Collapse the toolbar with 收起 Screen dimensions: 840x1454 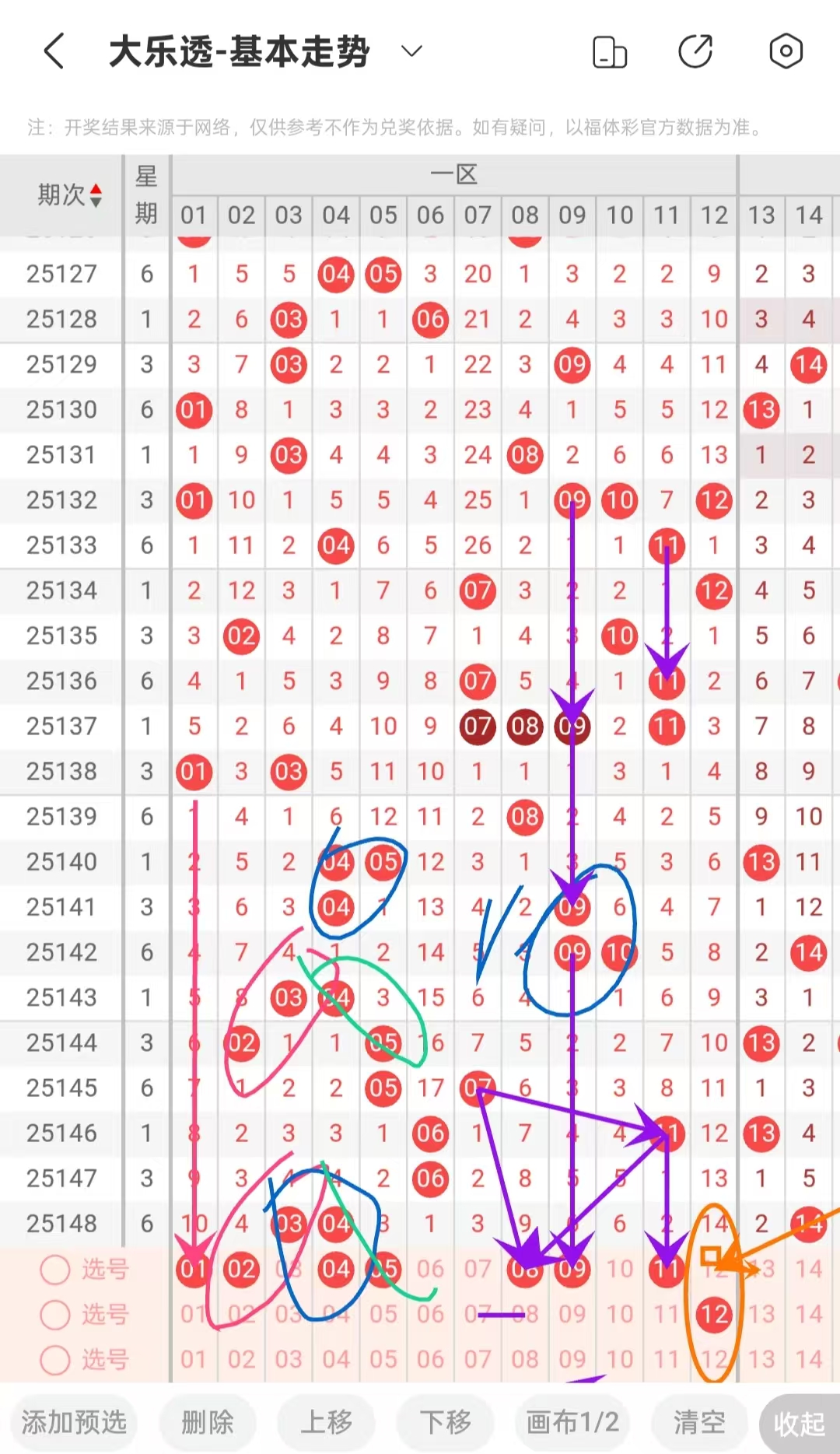800,1424
